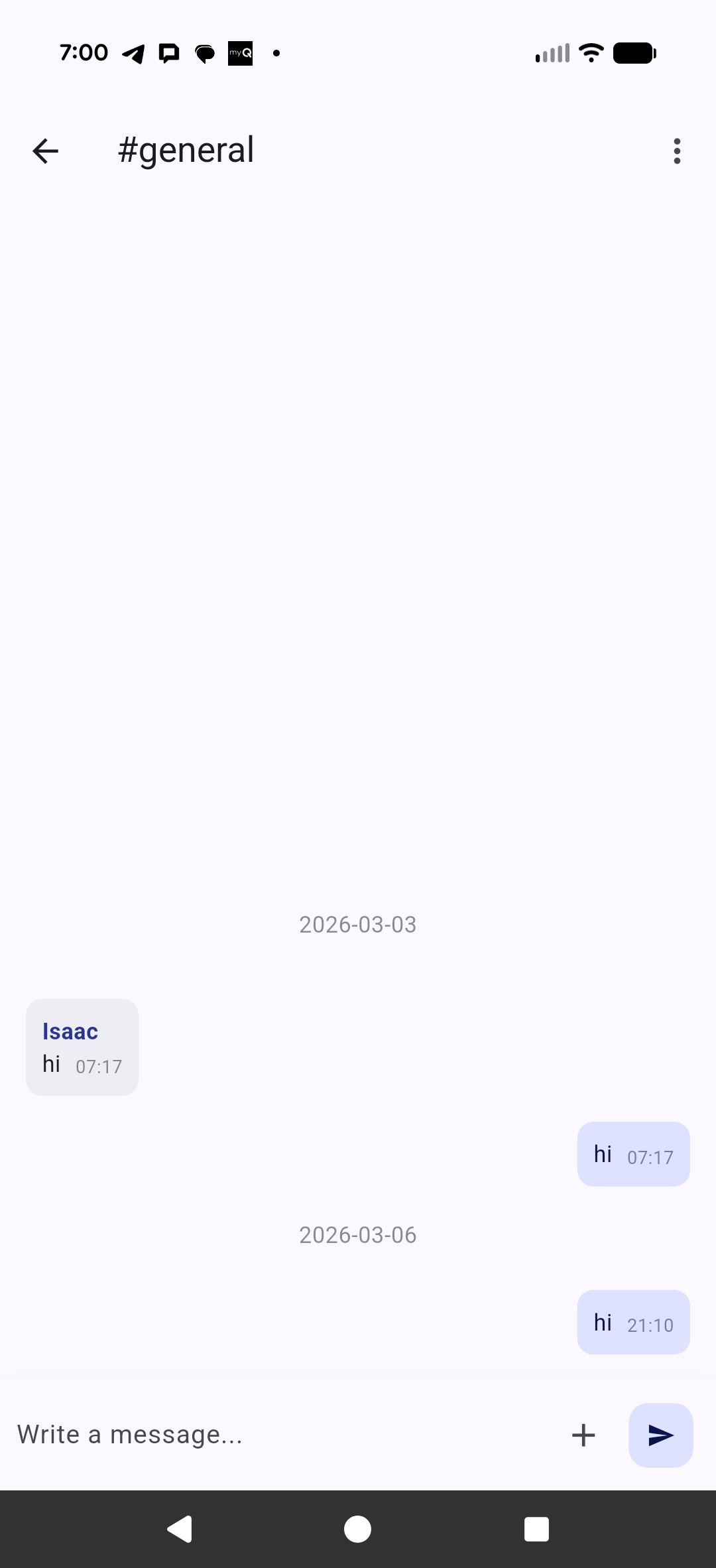
Task: Go to home screen via system home button
Action: click(357, 1530)
